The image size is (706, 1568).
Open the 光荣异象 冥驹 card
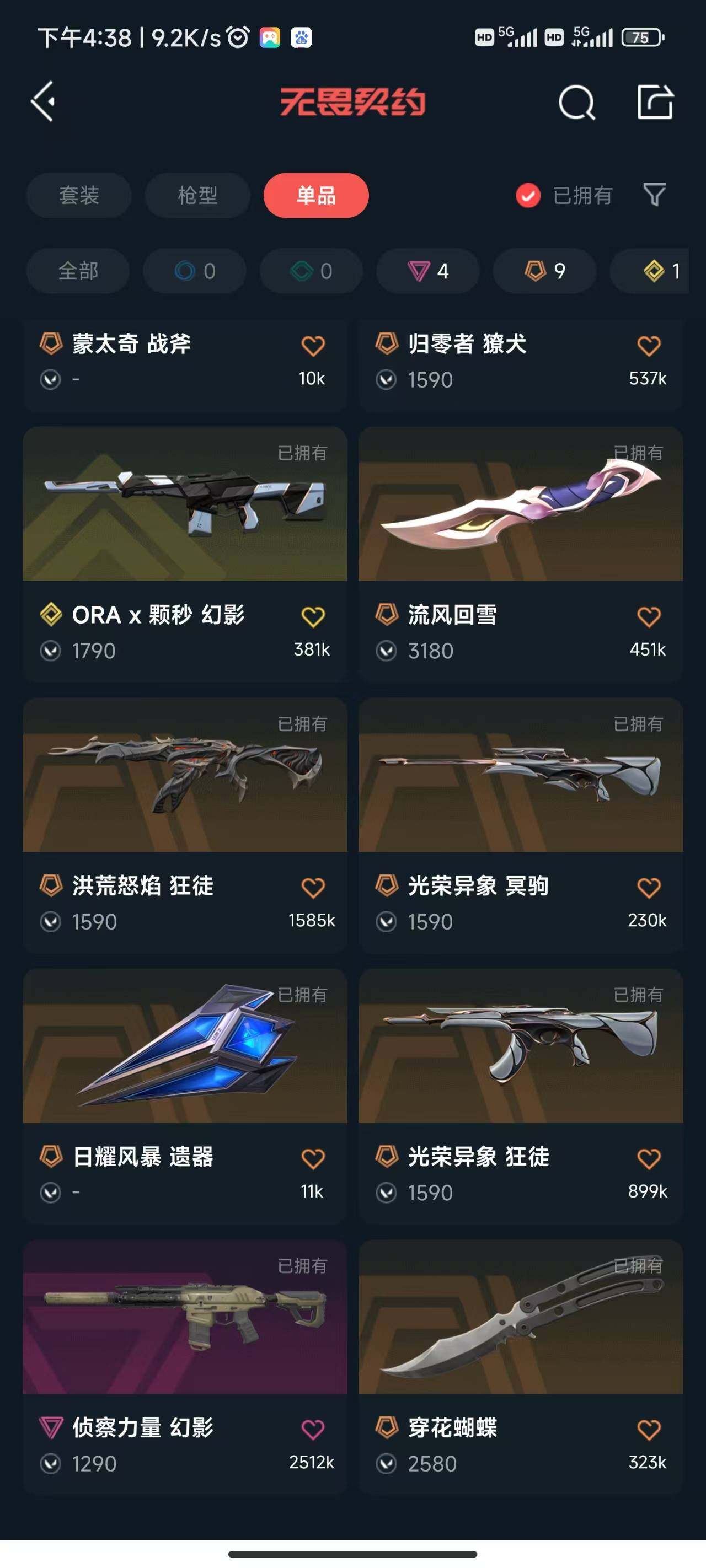pos(521,824)
